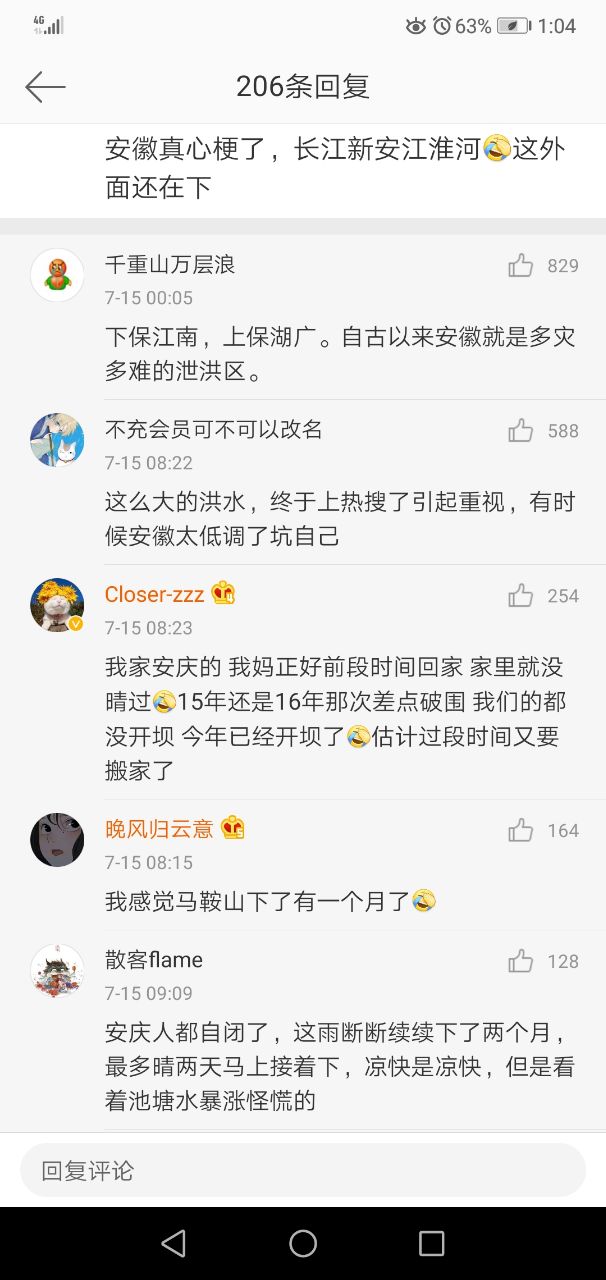Open the recent apps view
This screenshot has height=1280, width=606.
(x=431, y=1243)
